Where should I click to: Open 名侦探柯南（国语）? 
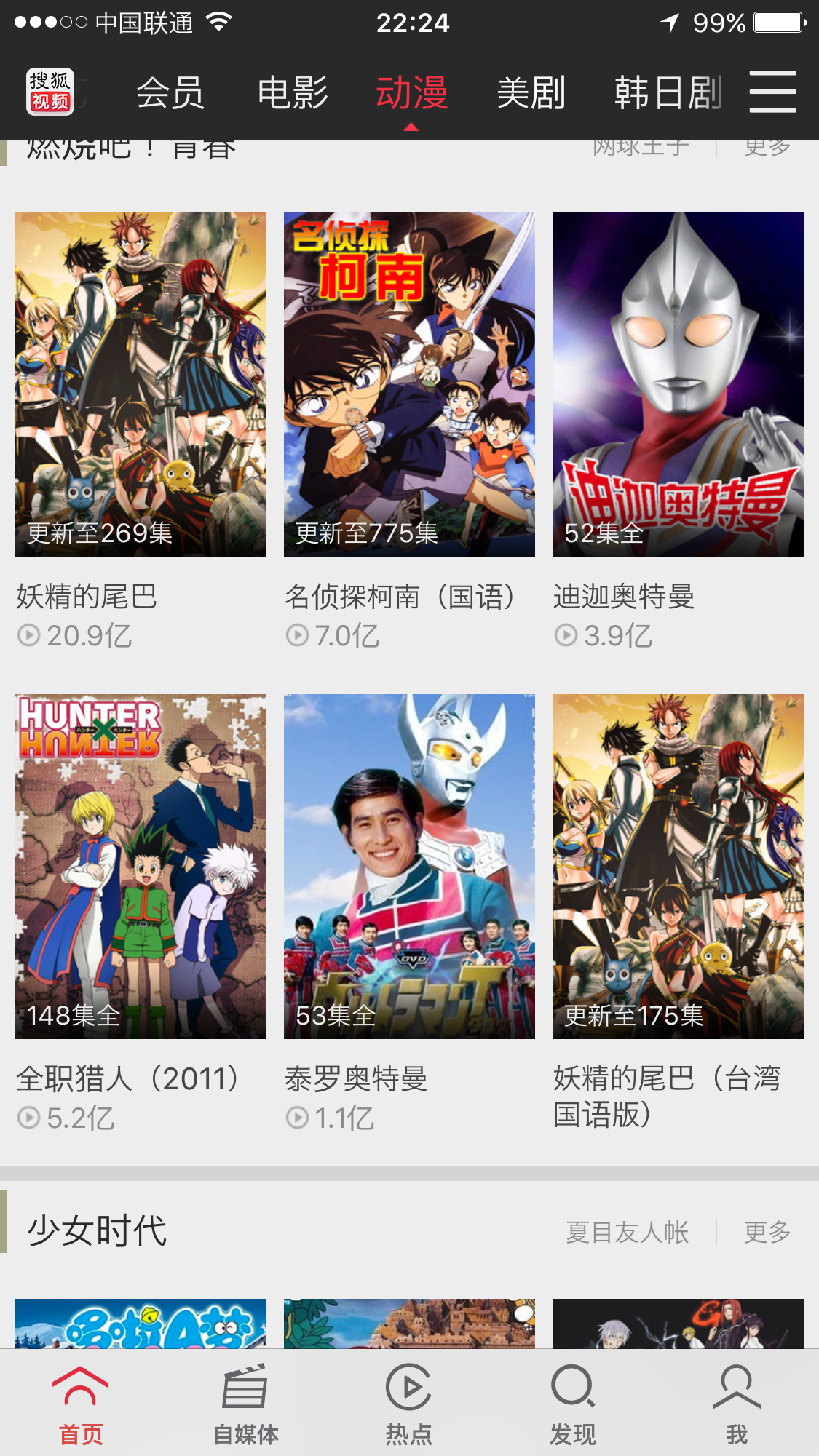point(409,384)
